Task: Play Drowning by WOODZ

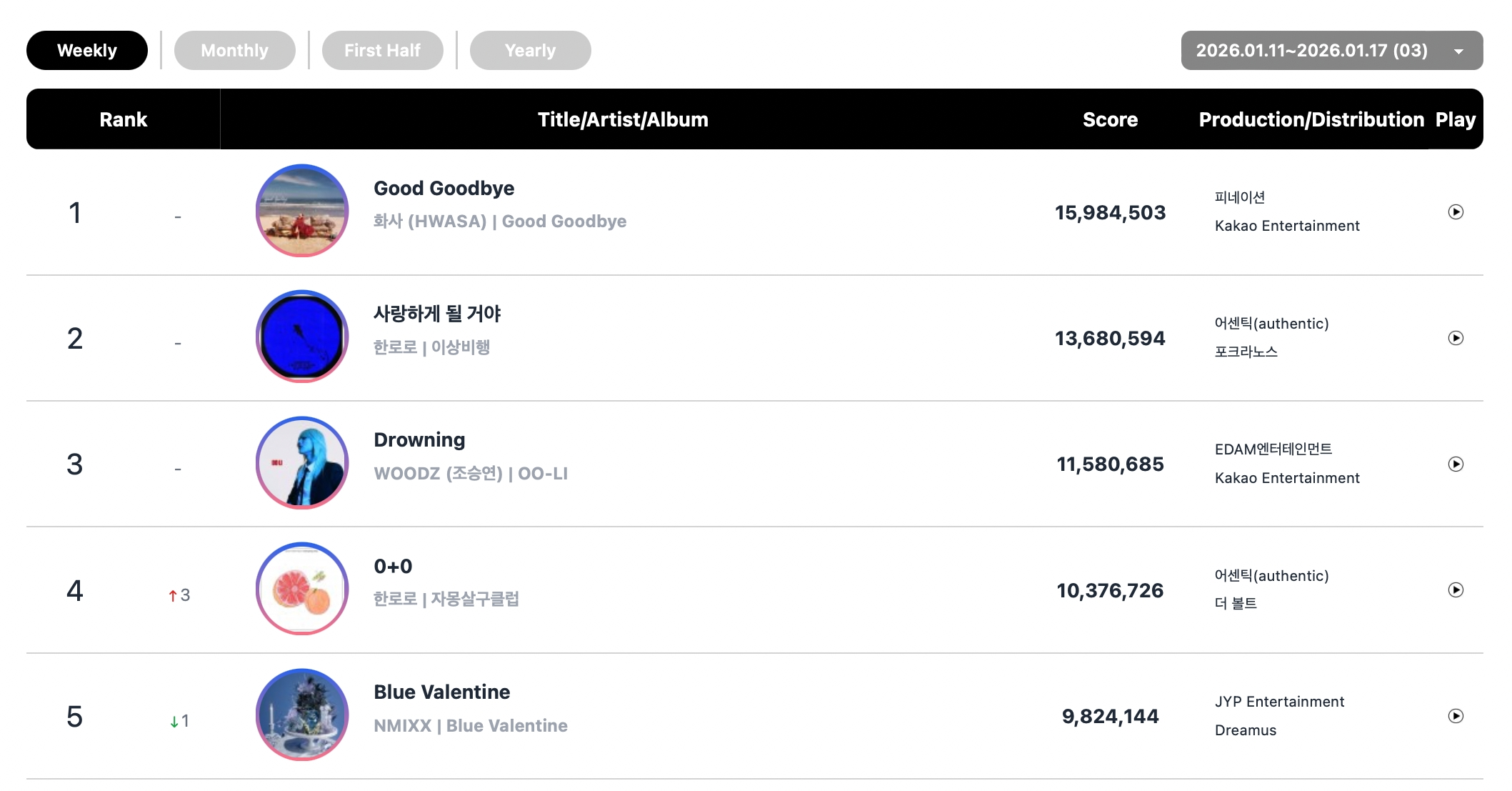Action: (1456, 464)
